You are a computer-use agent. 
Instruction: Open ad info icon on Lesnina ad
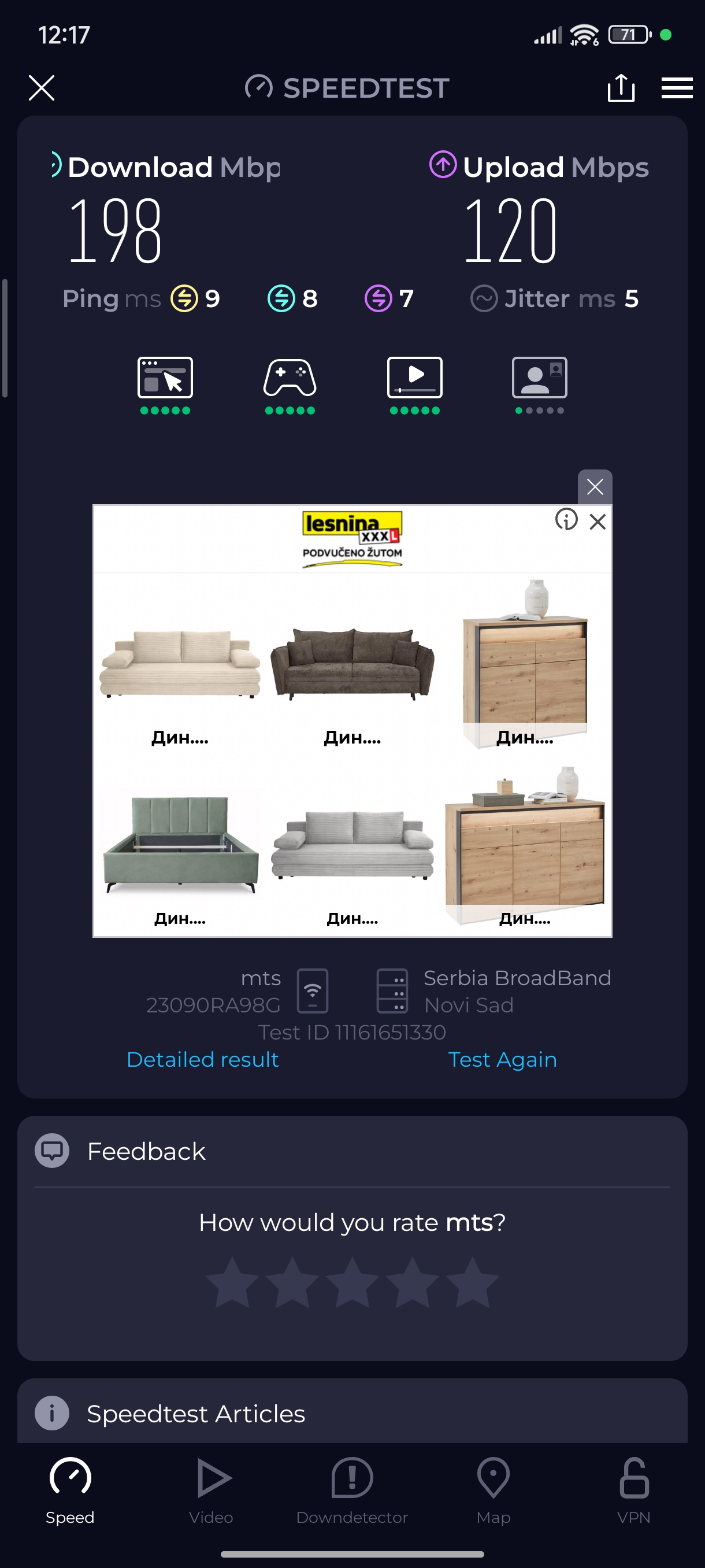pyautogui.click(x=566, y=520)
